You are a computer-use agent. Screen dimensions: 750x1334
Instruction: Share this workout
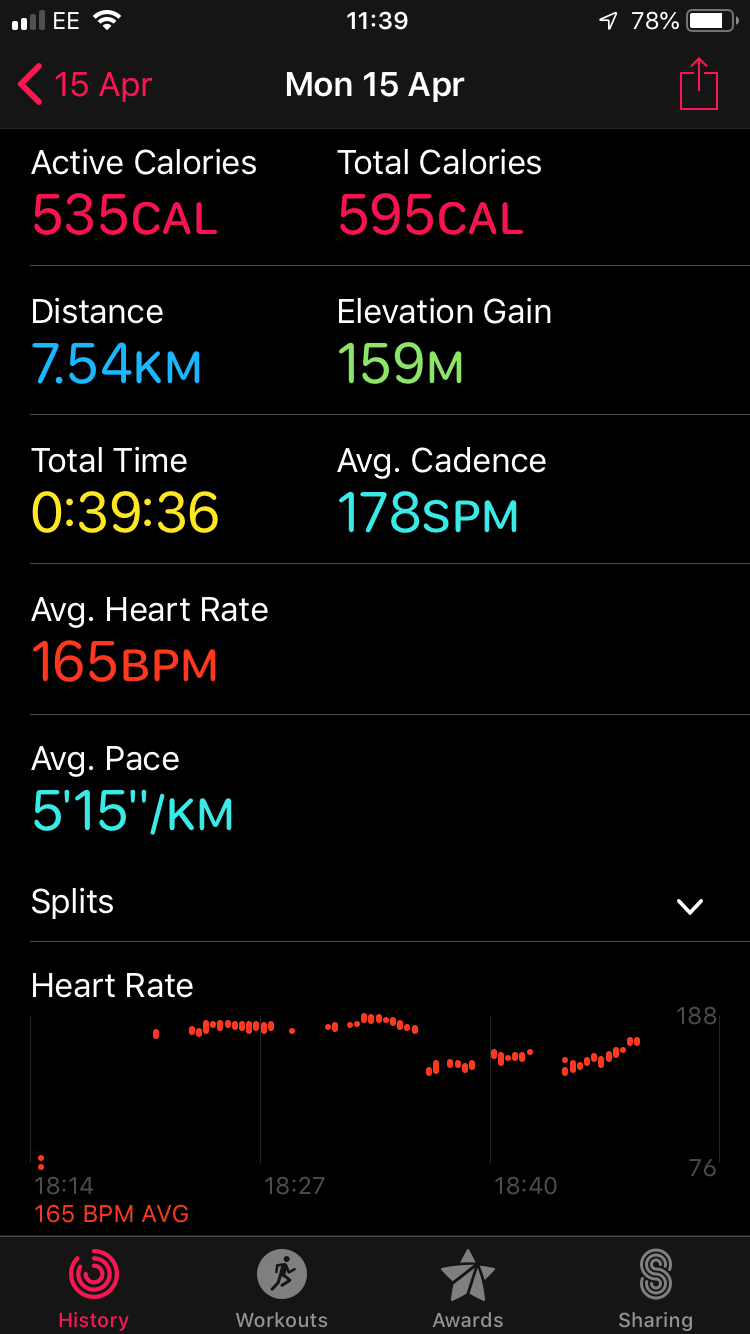coord(698,84)
